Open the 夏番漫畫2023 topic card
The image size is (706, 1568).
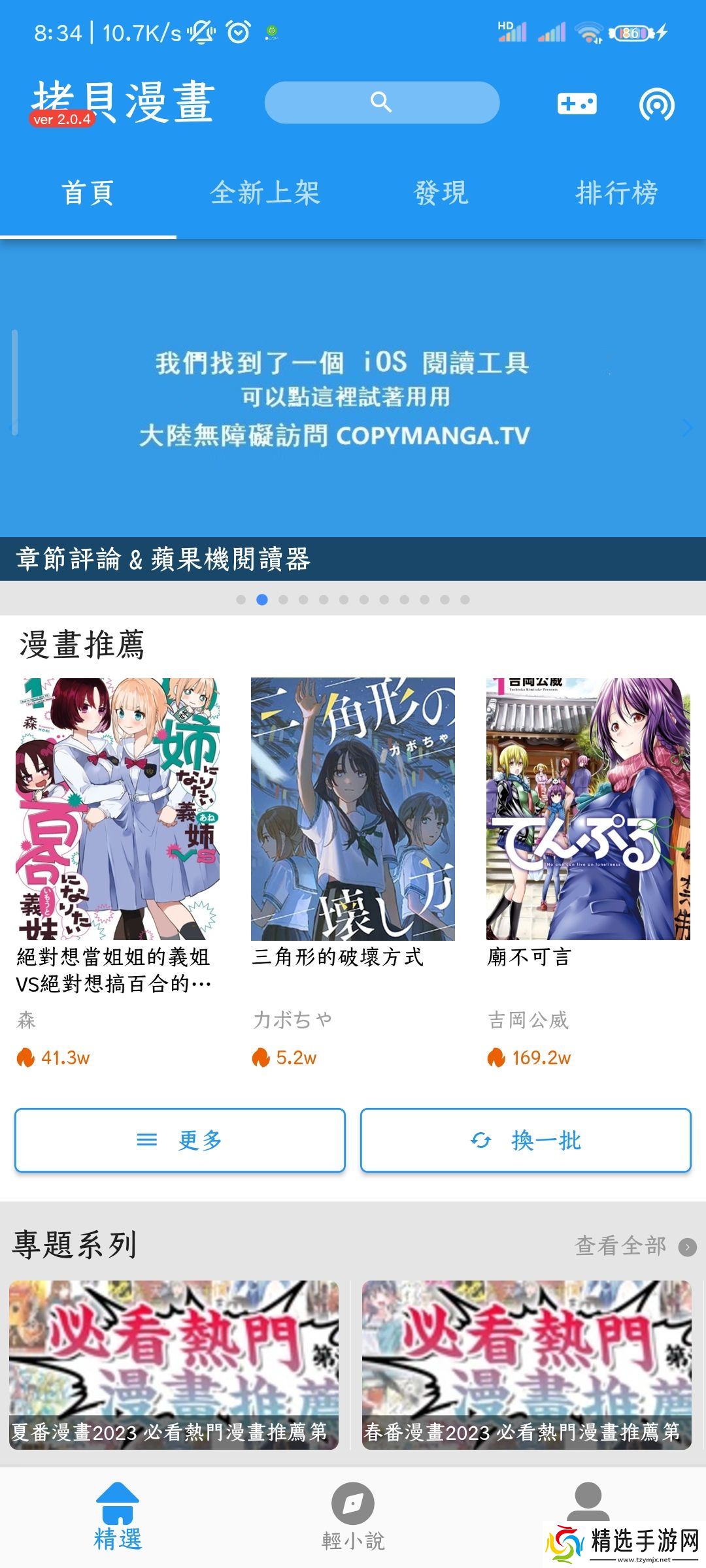[x=174, y=1364]
